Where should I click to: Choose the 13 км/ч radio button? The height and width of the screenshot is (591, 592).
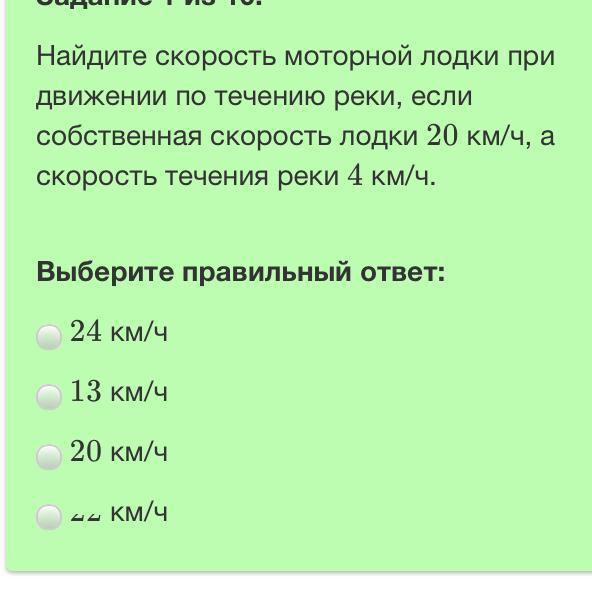49,397
